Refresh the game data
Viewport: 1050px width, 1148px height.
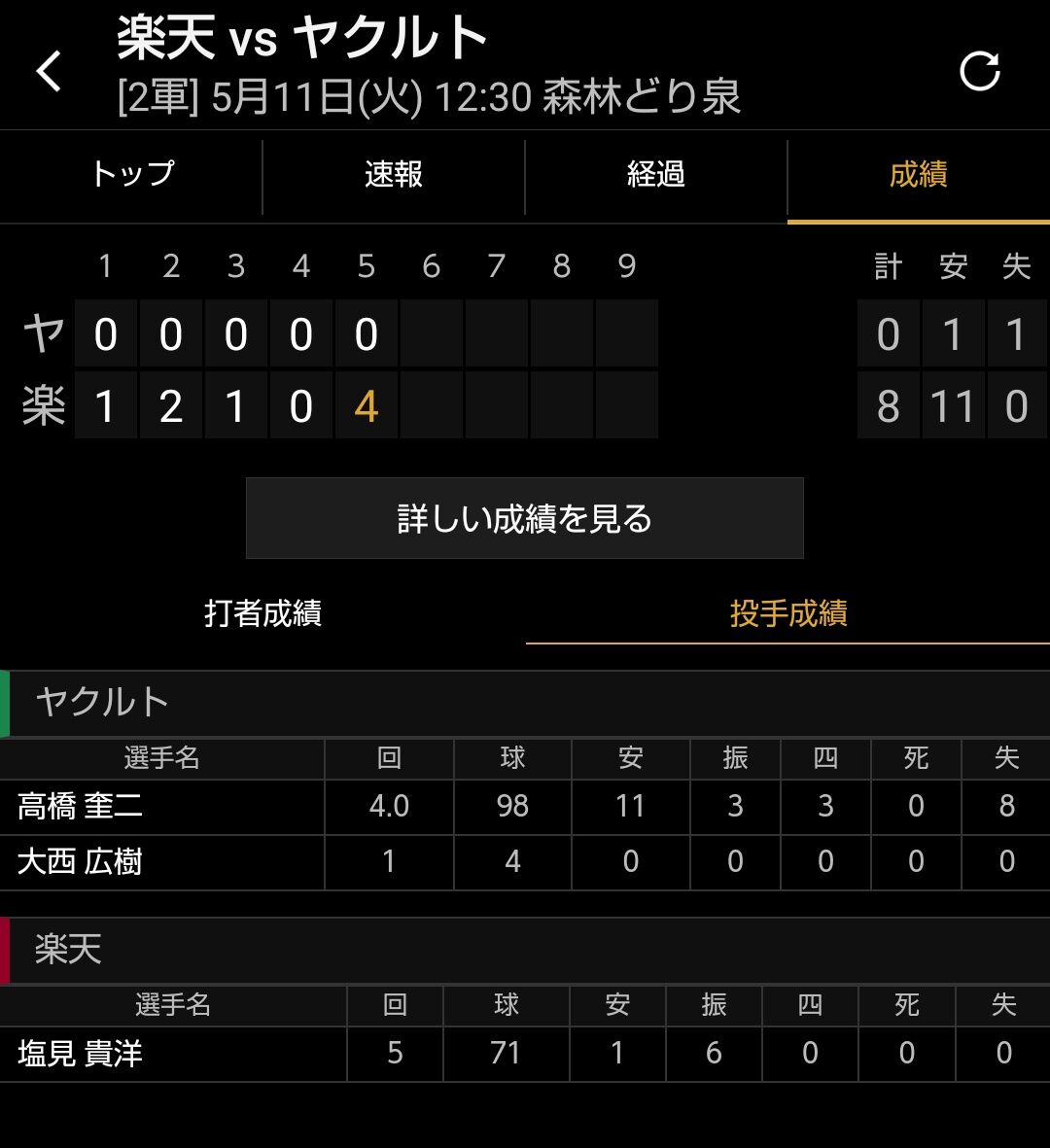(979, 71)
